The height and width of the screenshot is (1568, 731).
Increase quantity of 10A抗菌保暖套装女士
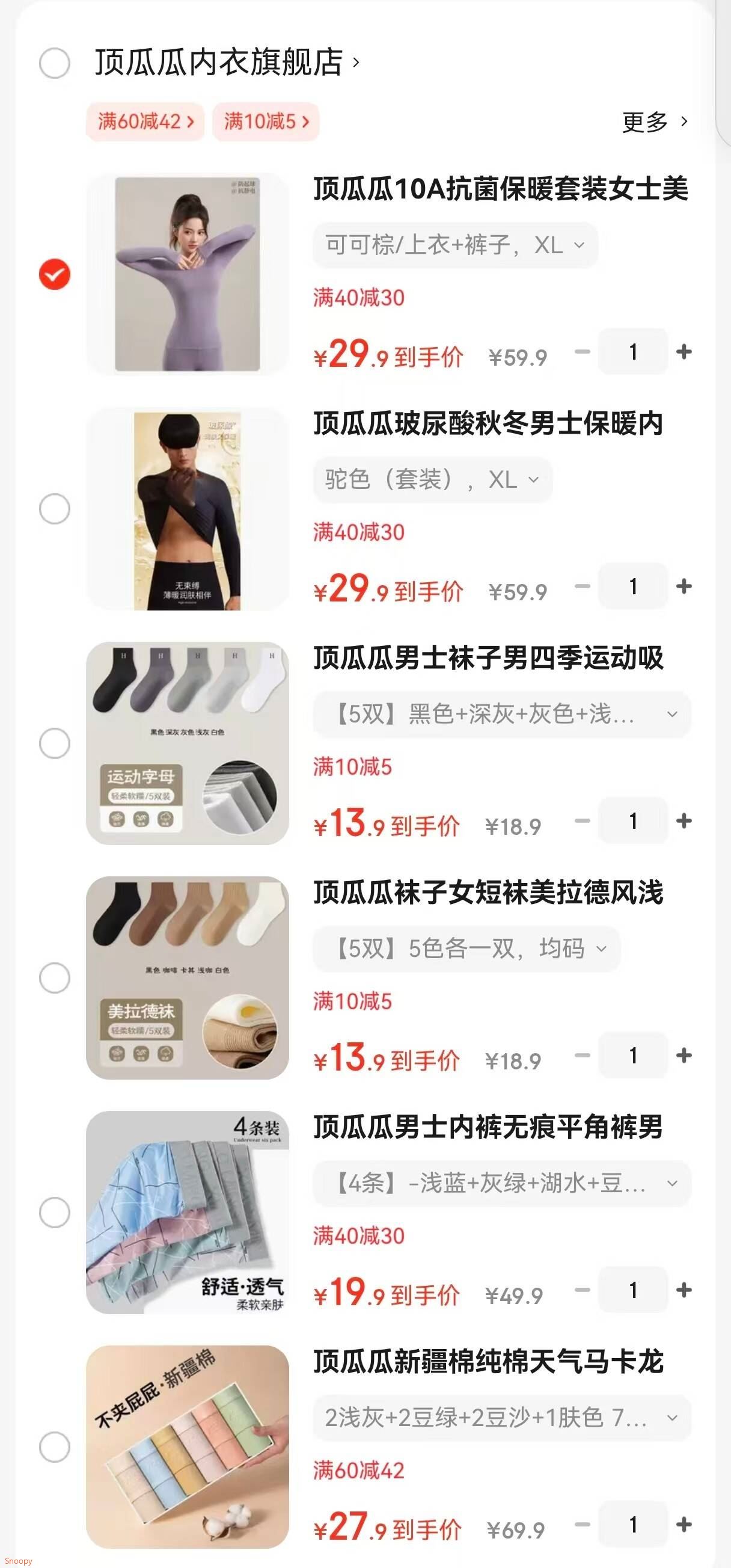click(x=684, y=352)
